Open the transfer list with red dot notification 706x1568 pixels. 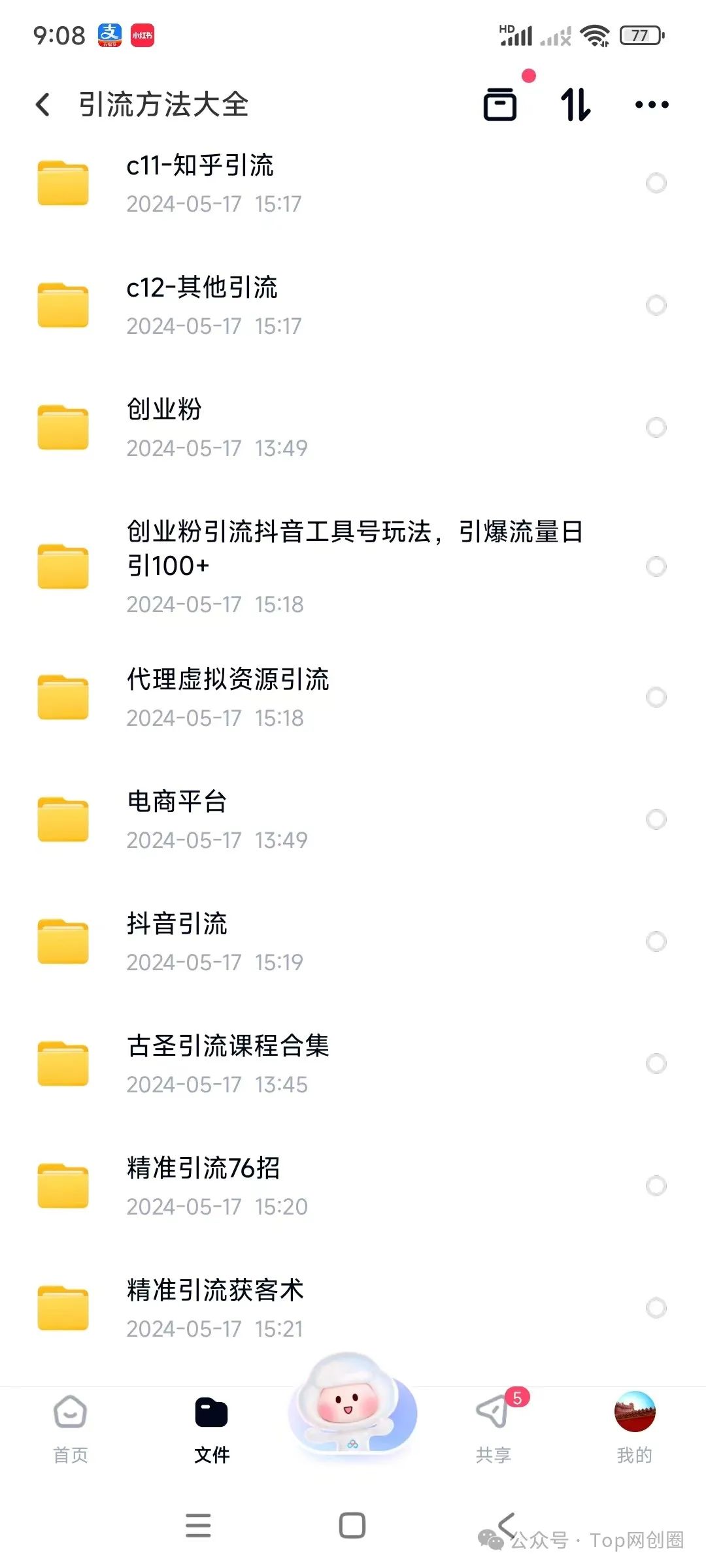pyautogui.click(x=500, y=105)
